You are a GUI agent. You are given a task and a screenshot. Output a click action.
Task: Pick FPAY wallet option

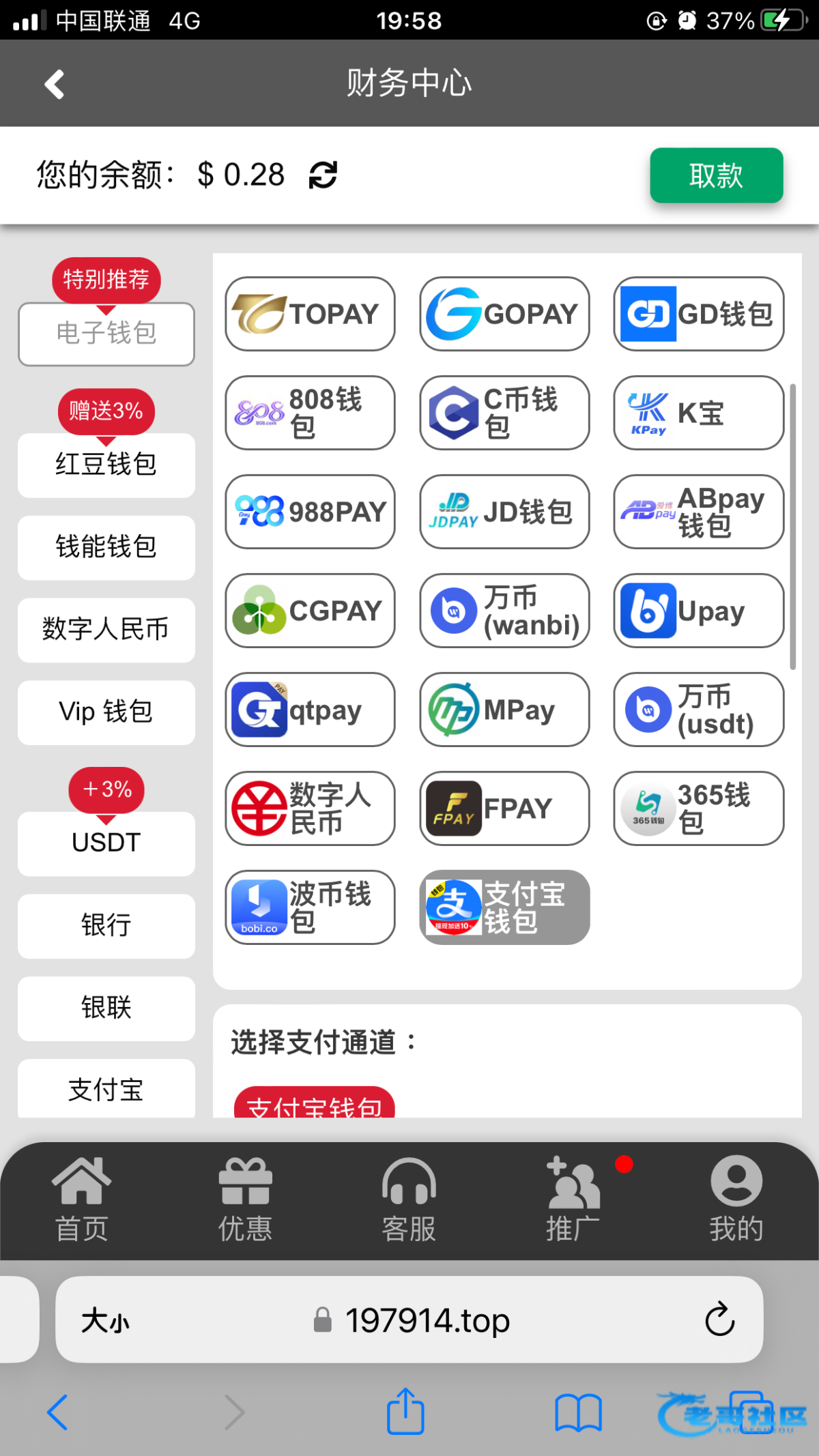504,809
